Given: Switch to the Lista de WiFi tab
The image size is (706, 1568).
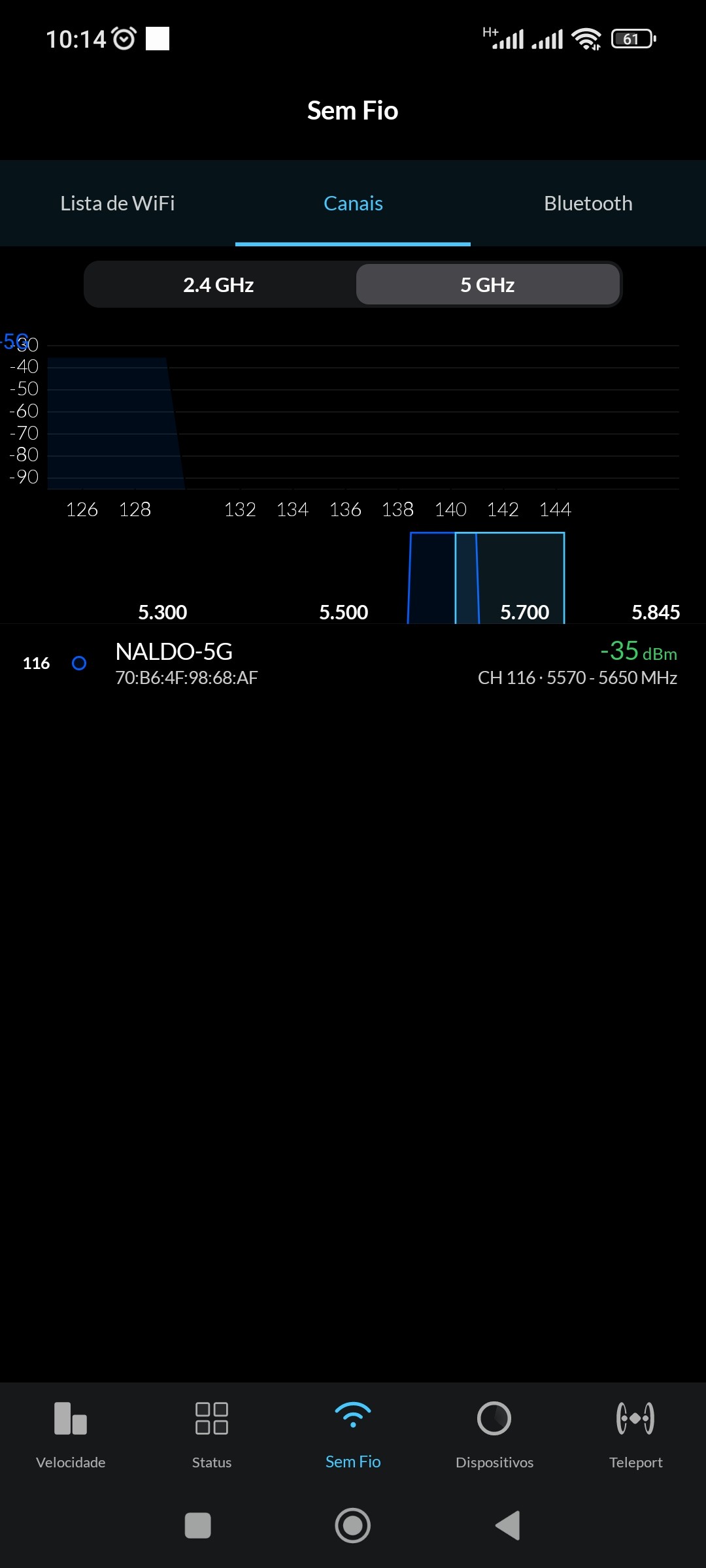Looking at the screenshot, I should coord(118,203).
